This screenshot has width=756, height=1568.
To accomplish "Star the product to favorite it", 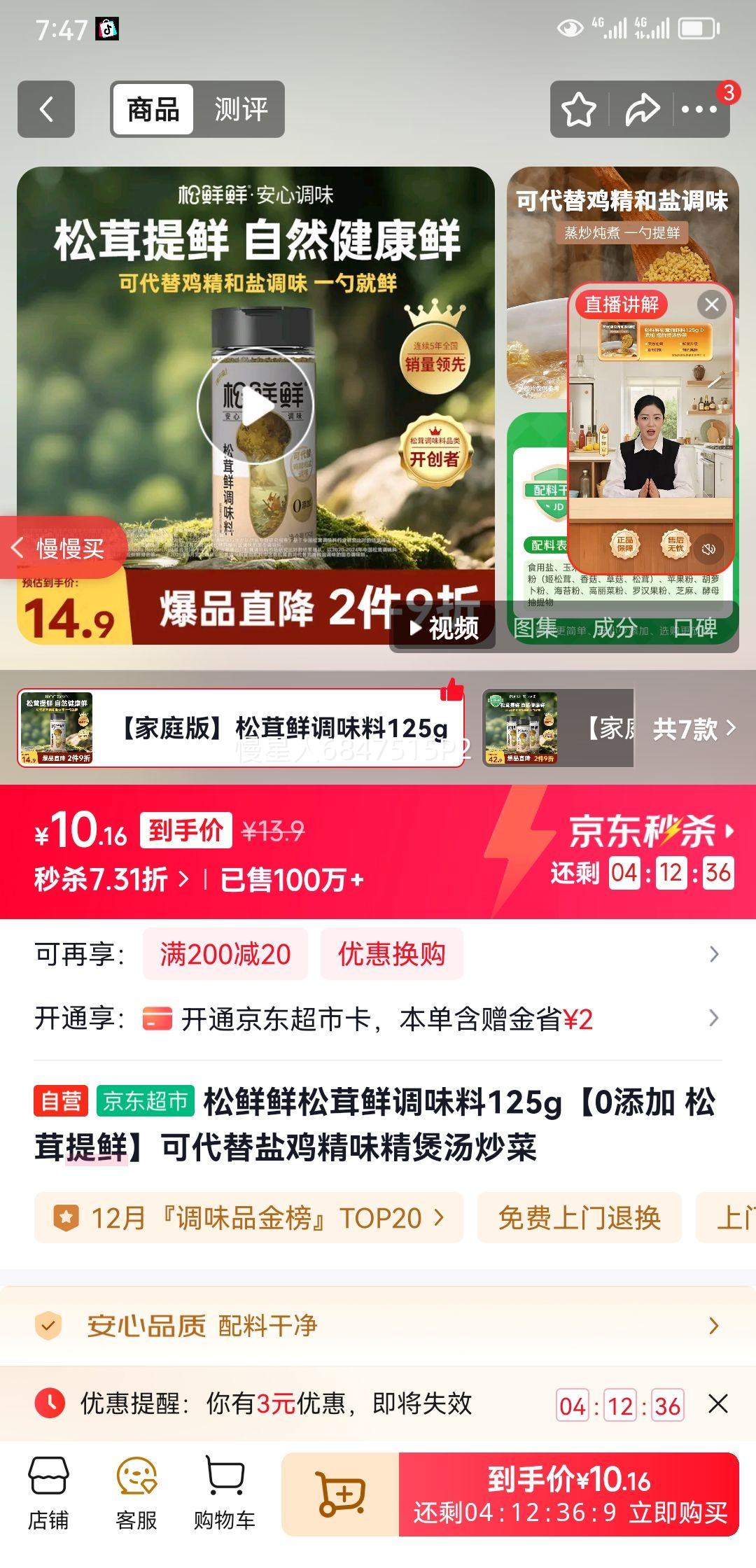I will click(580, 110).
